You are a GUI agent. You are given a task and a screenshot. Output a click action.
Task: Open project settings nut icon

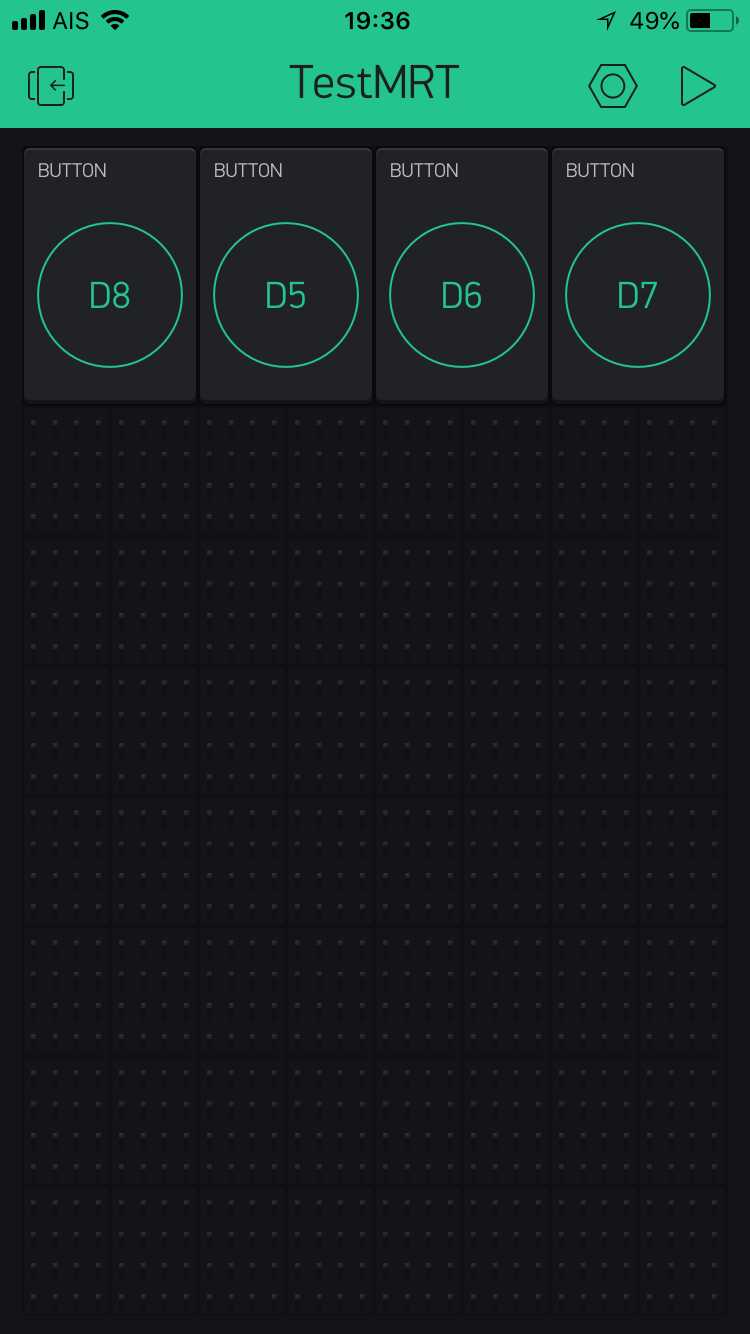pyautogui.click(x=613, y=86)
